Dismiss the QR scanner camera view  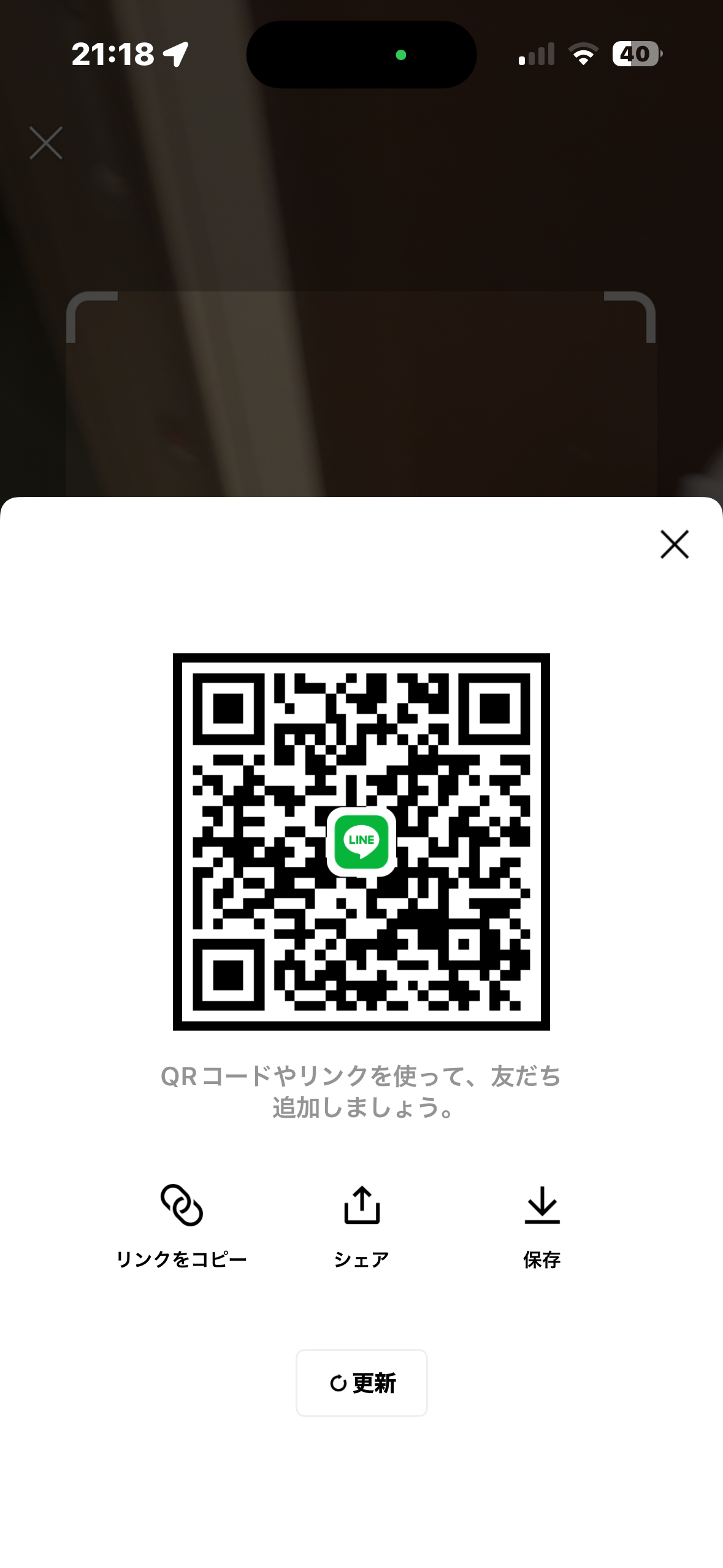pos(46,143)
